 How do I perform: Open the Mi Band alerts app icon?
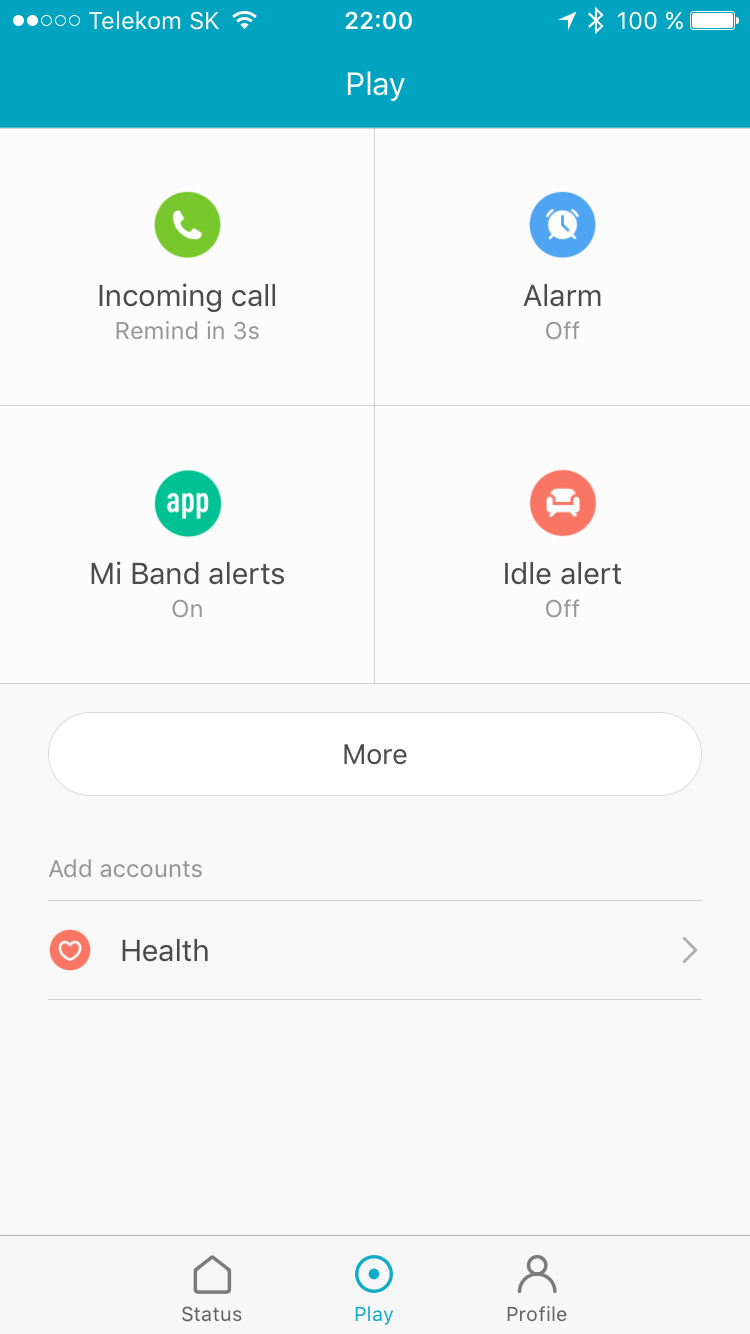click(x=187, y=503)
